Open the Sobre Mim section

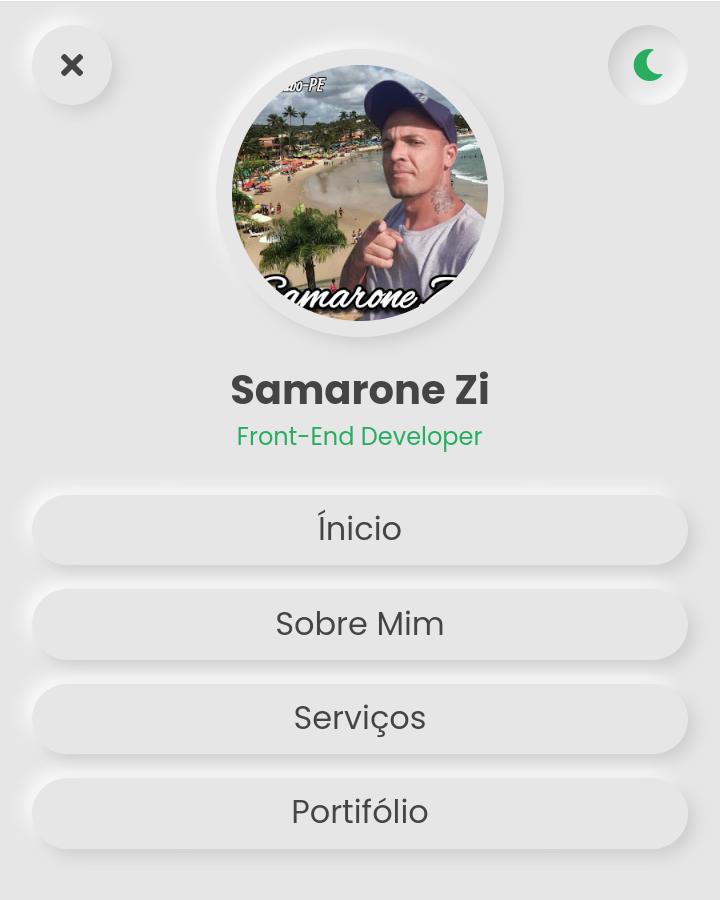click(x=360, y=624)
